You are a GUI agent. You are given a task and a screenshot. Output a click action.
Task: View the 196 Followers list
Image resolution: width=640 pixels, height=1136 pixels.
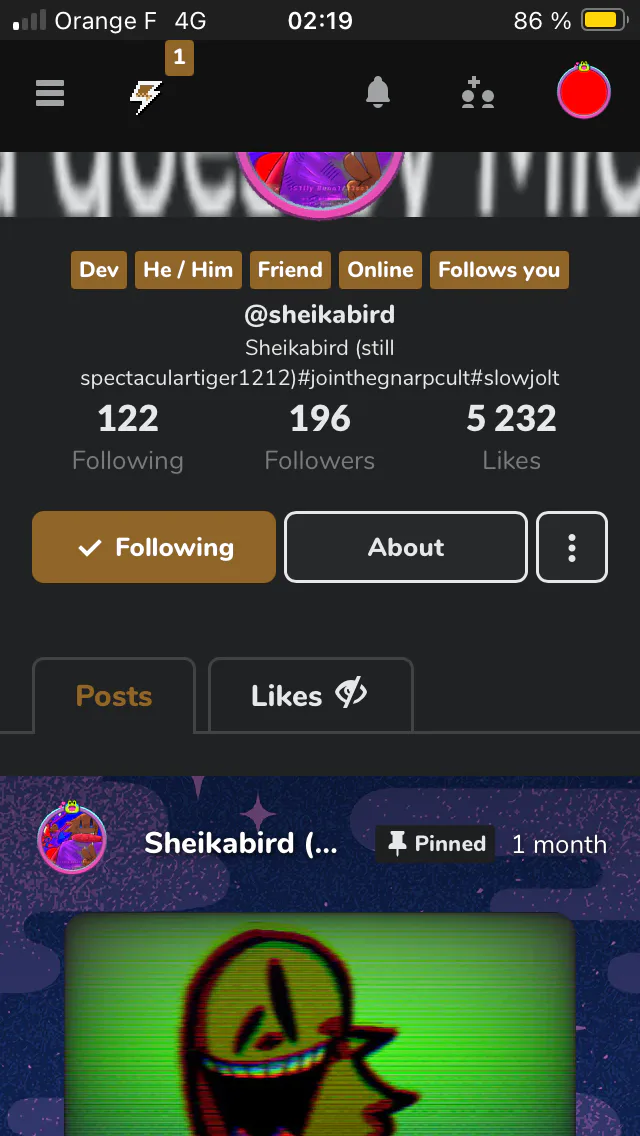[320, 438]
